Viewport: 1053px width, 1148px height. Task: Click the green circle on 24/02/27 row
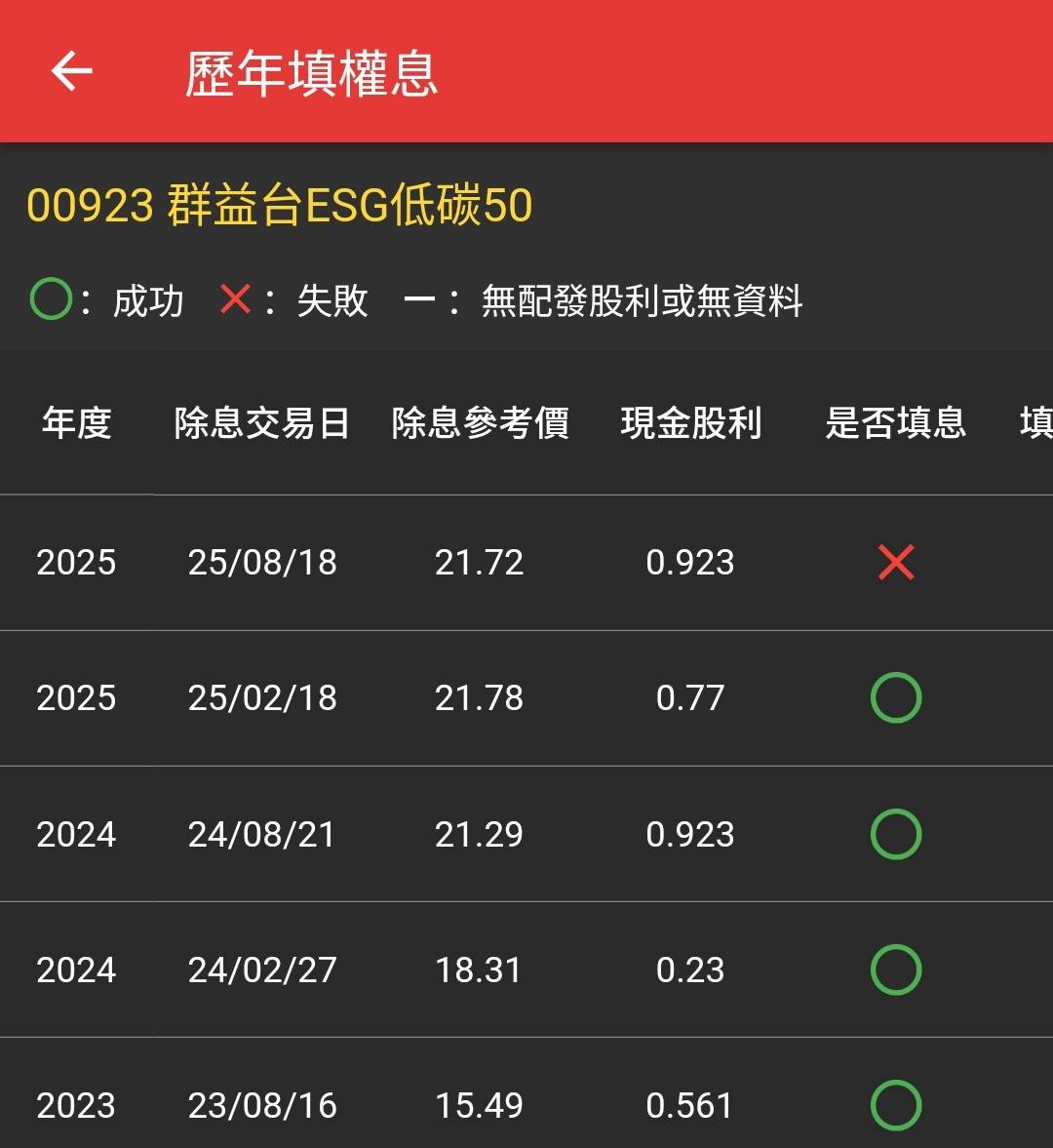(894, 969)
